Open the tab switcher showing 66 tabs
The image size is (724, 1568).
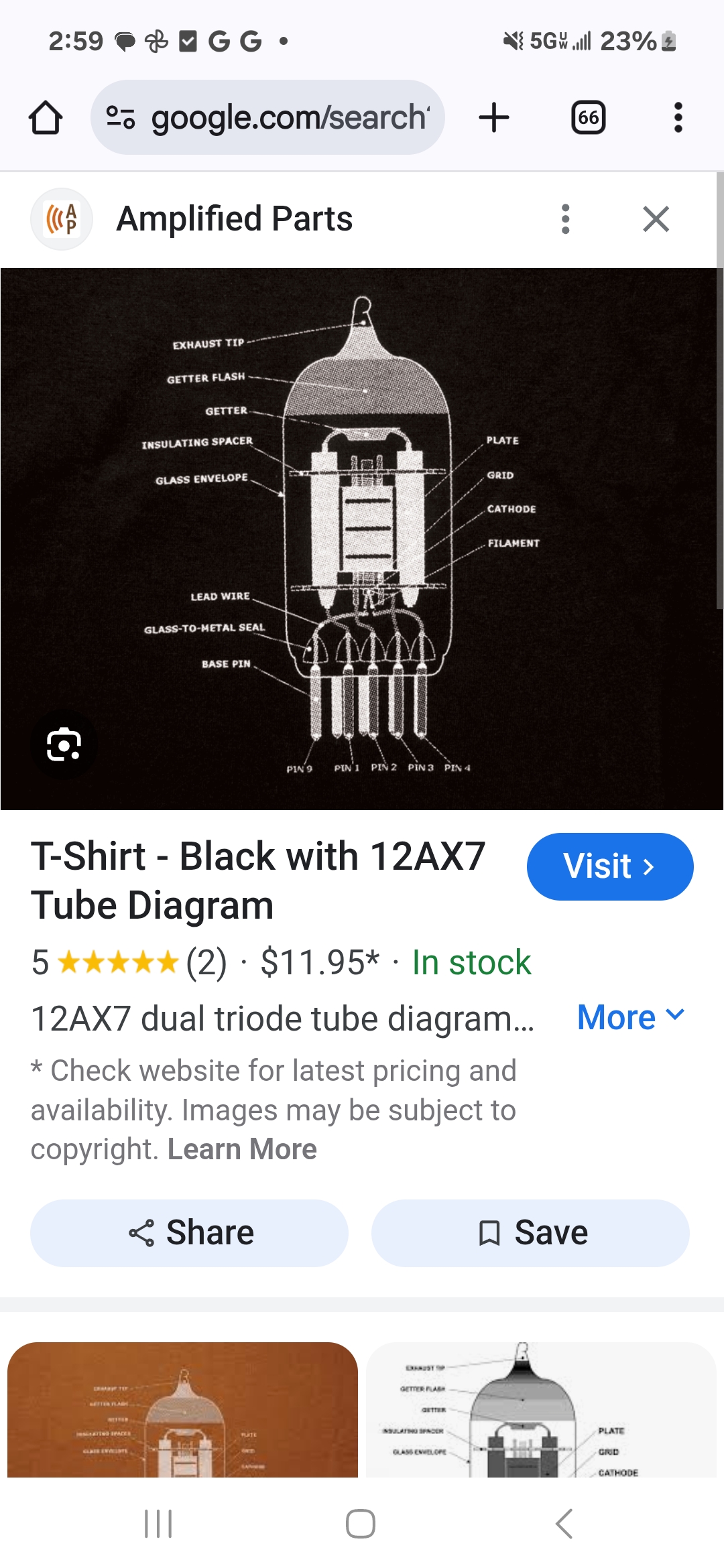[x=588, y=118]
